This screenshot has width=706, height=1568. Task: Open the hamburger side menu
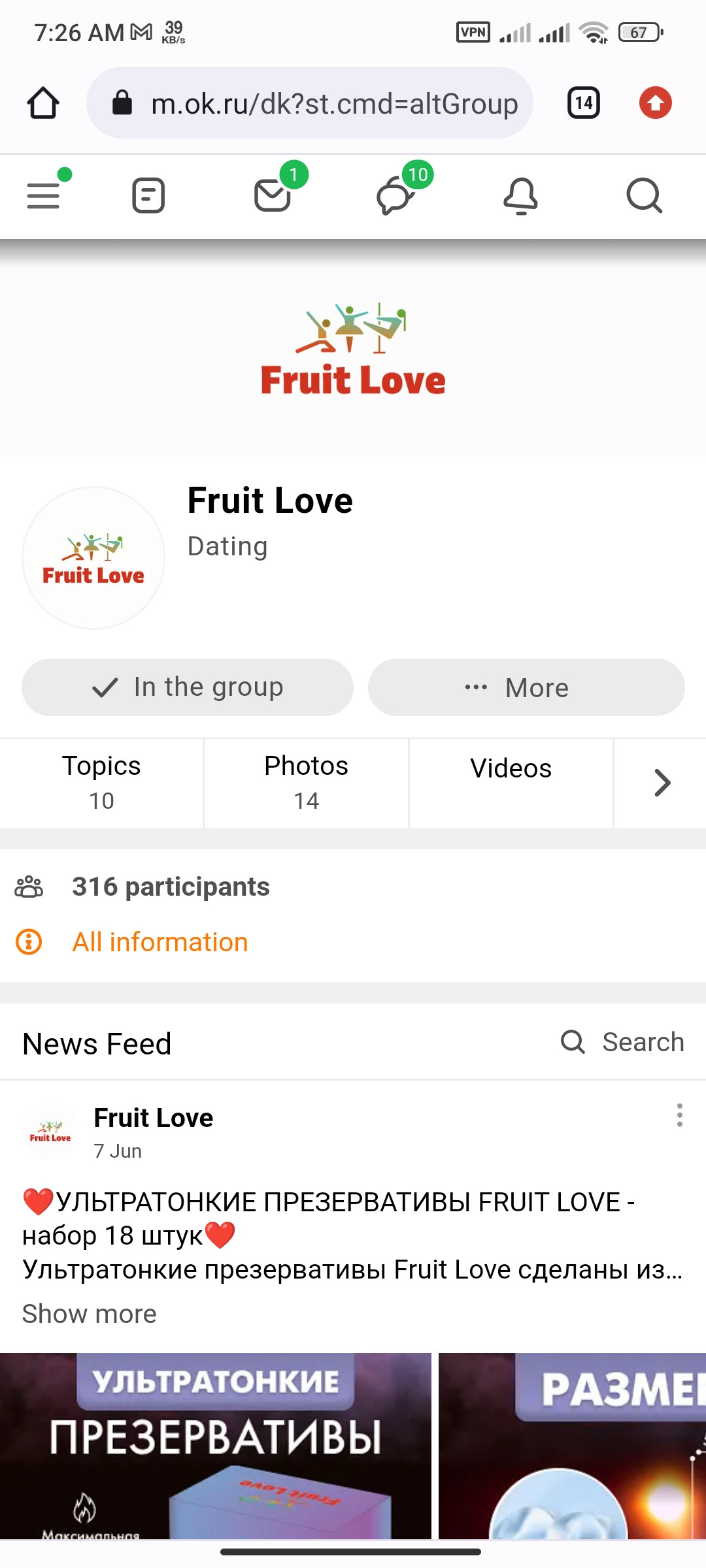[43, 195]
